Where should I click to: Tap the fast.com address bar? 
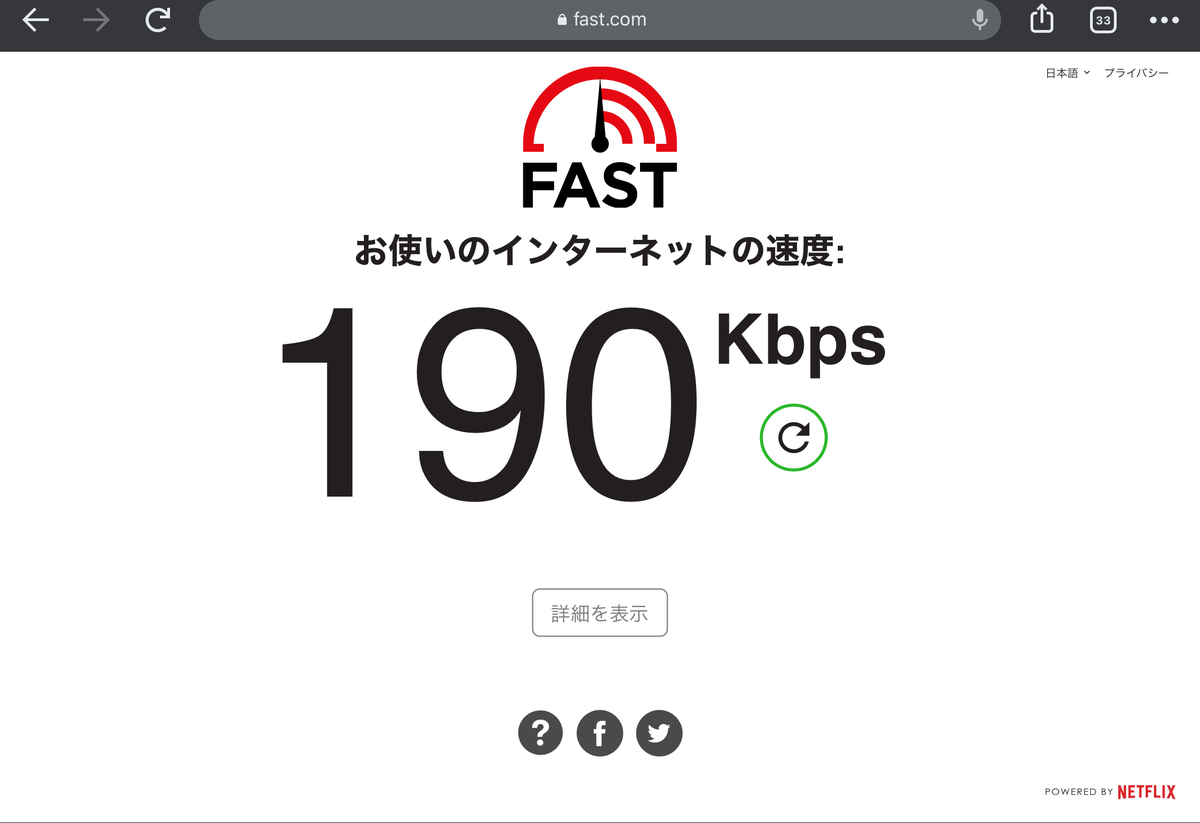coord(598,20)
